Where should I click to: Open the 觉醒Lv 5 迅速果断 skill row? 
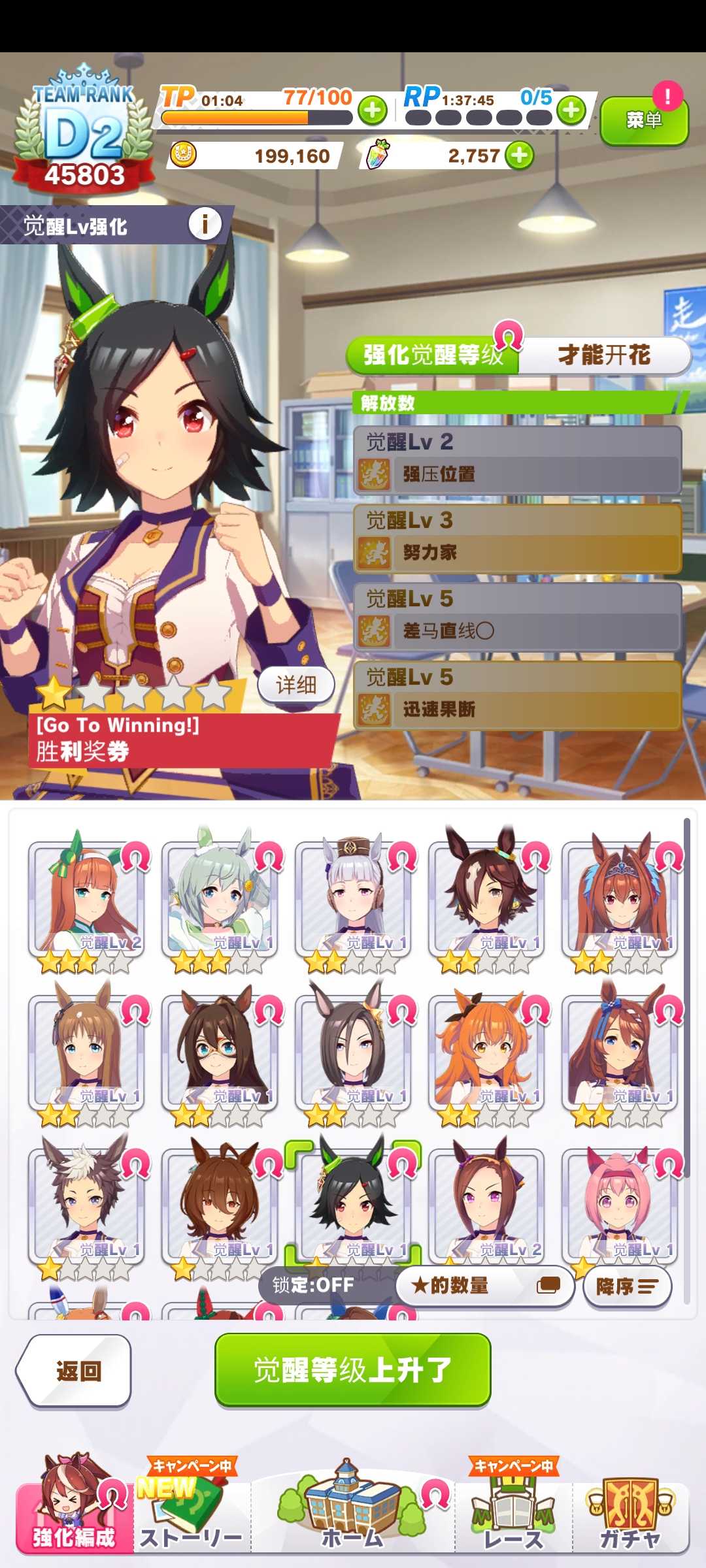coord(518,695)
